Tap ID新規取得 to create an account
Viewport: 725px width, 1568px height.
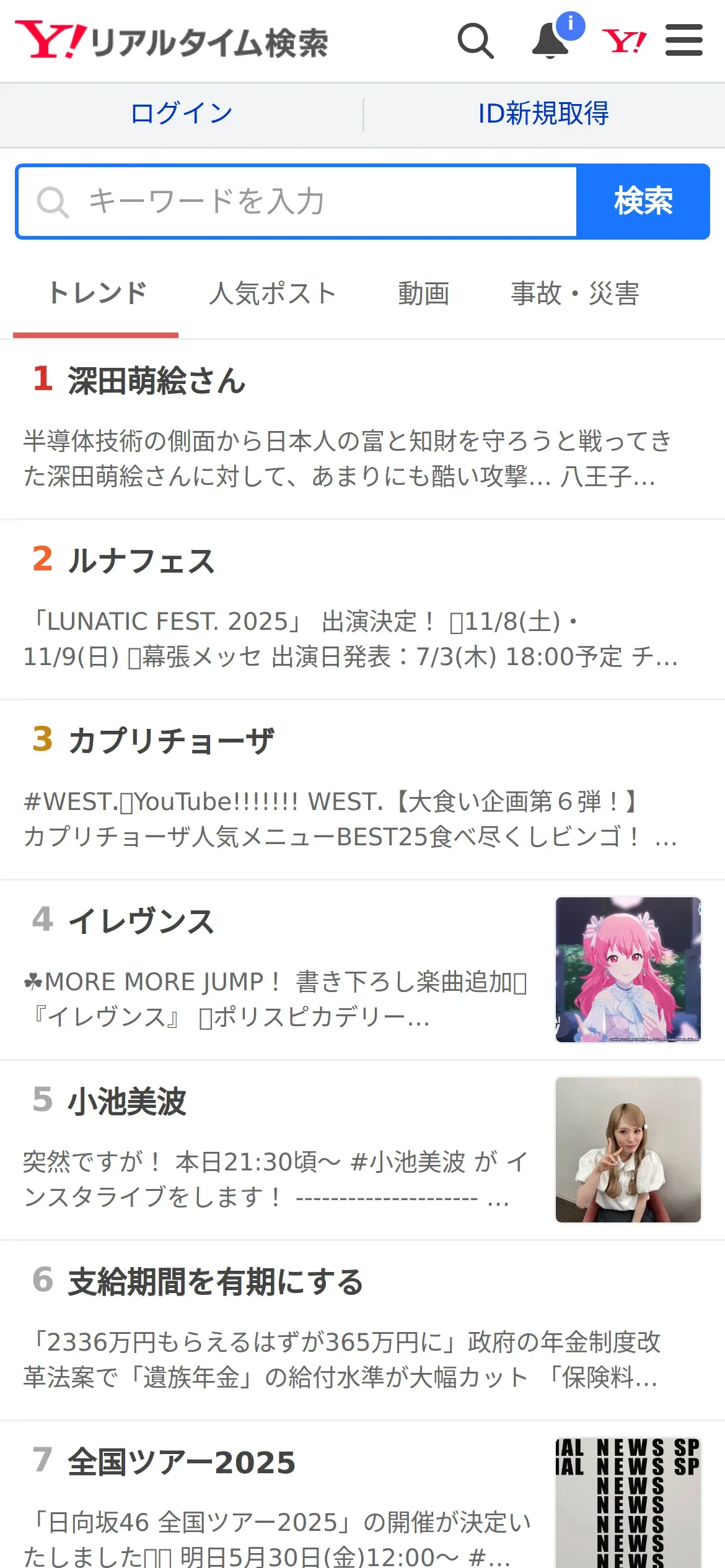pos(543,114)
